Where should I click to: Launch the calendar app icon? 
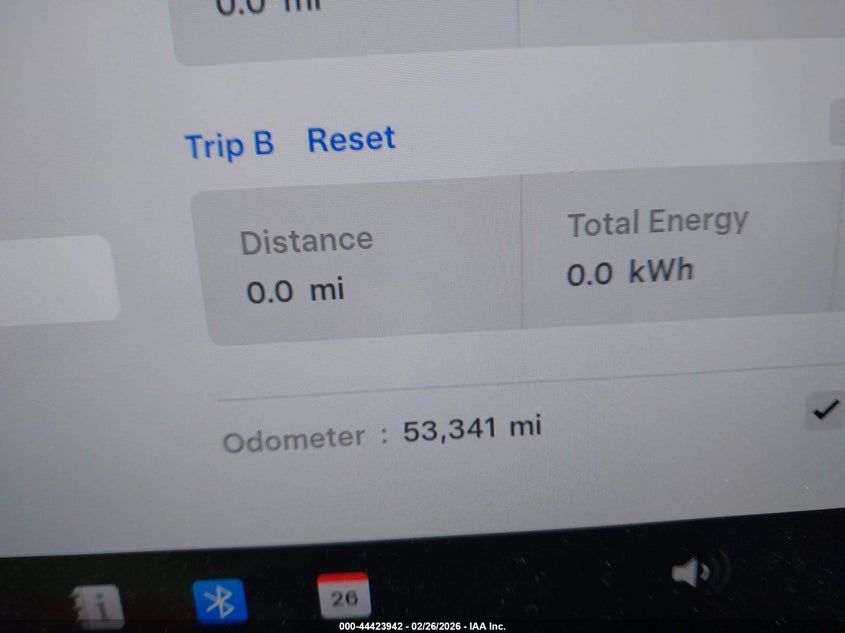343,596
